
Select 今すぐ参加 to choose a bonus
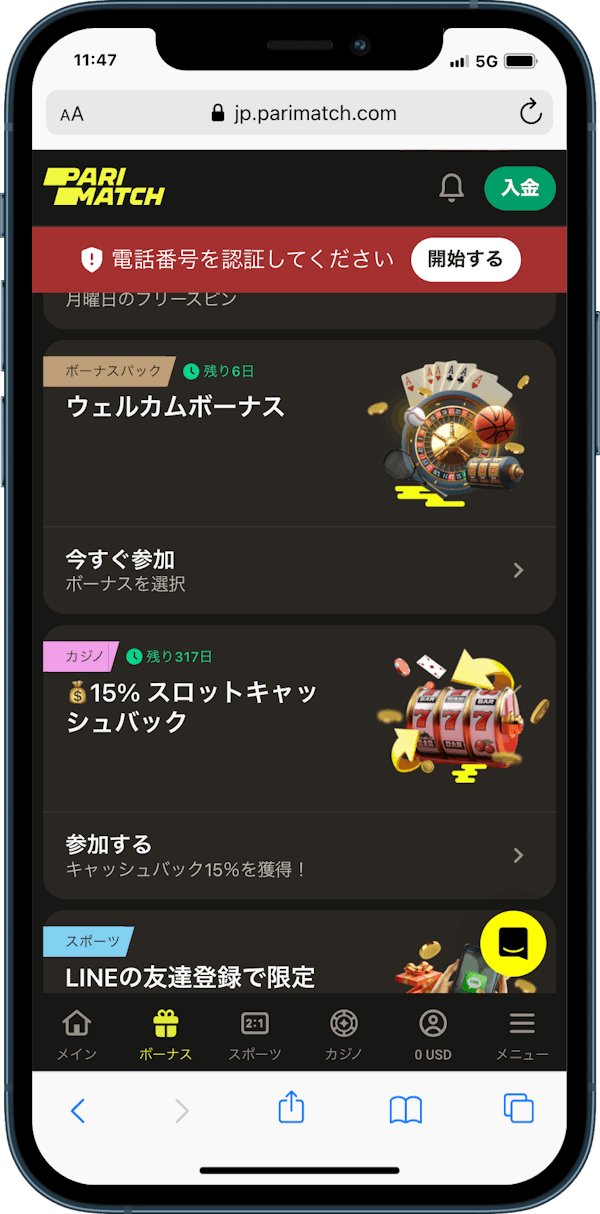pos(299,570)
